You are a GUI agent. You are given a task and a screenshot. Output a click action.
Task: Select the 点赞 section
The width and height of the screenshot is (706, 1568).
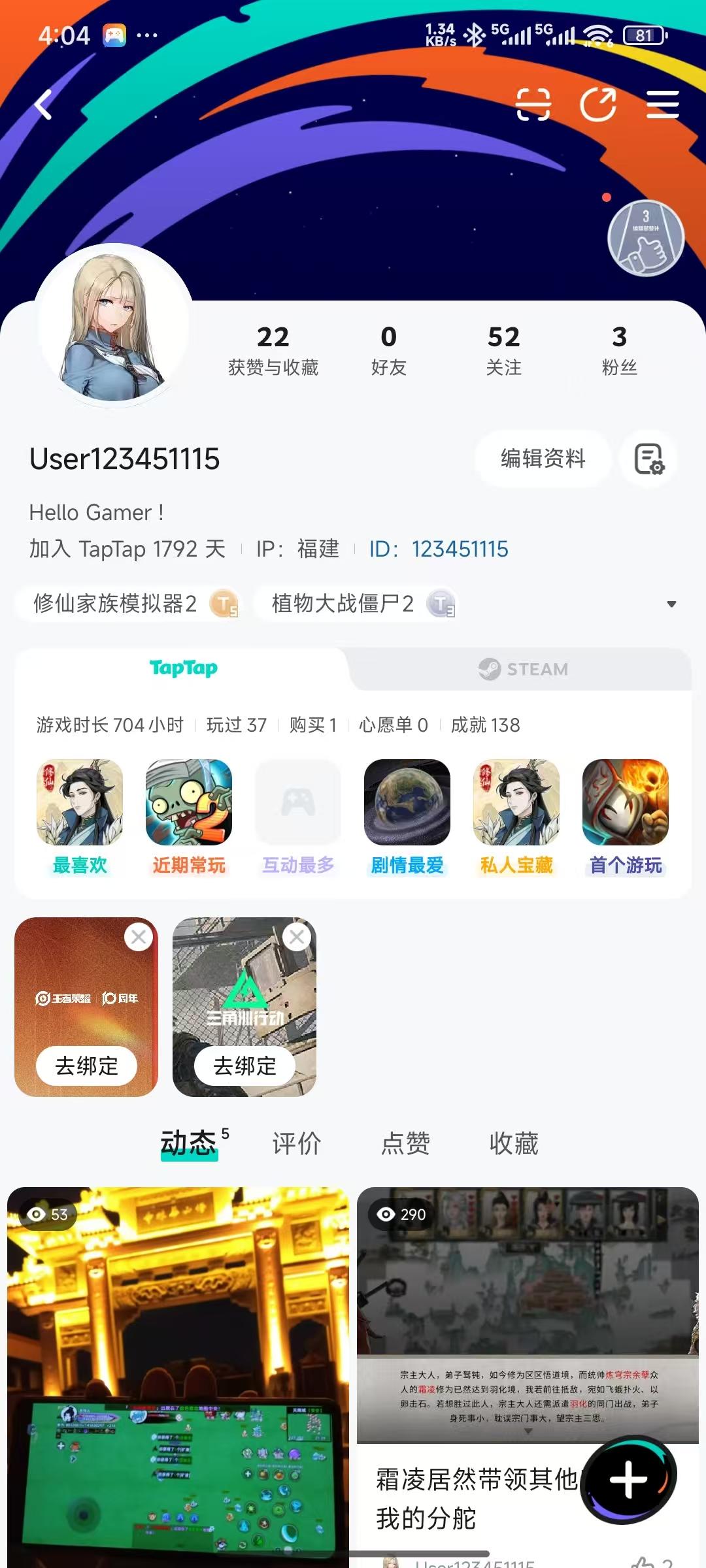coord(405,1143)
